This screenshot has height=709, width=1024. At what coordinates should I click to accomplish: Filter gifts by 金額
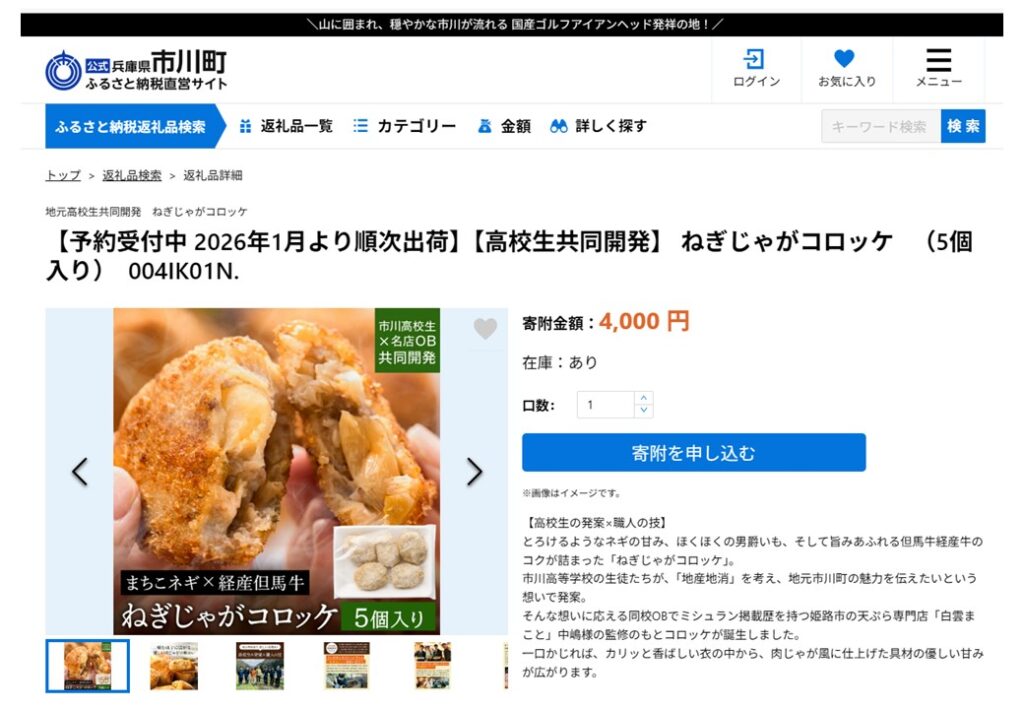(x=505, y=127)
